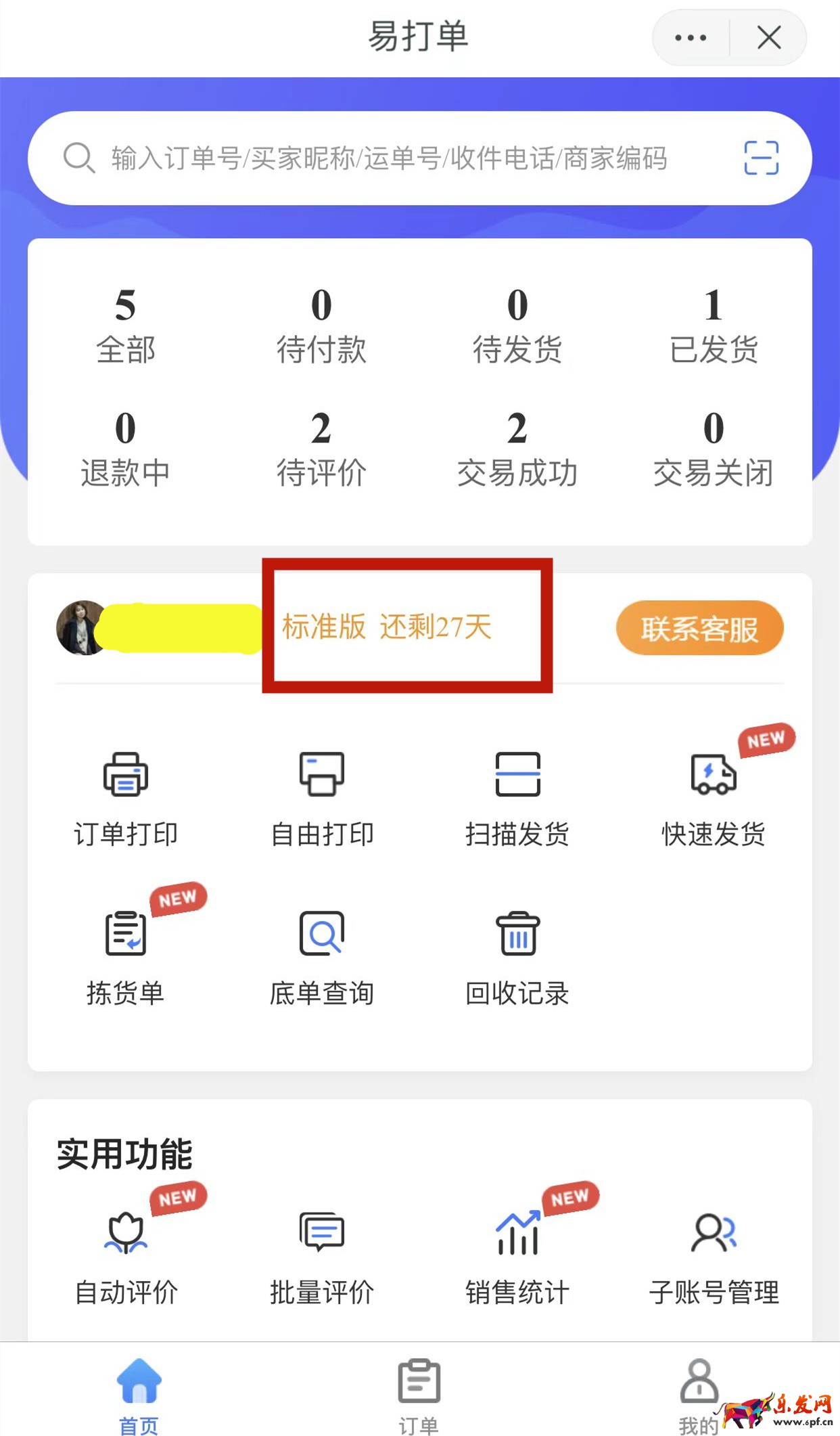This screenshot has width=840, height=1436.
Task: Open the barcode scan icon in search bar
Action: click(x=761, y=158)
